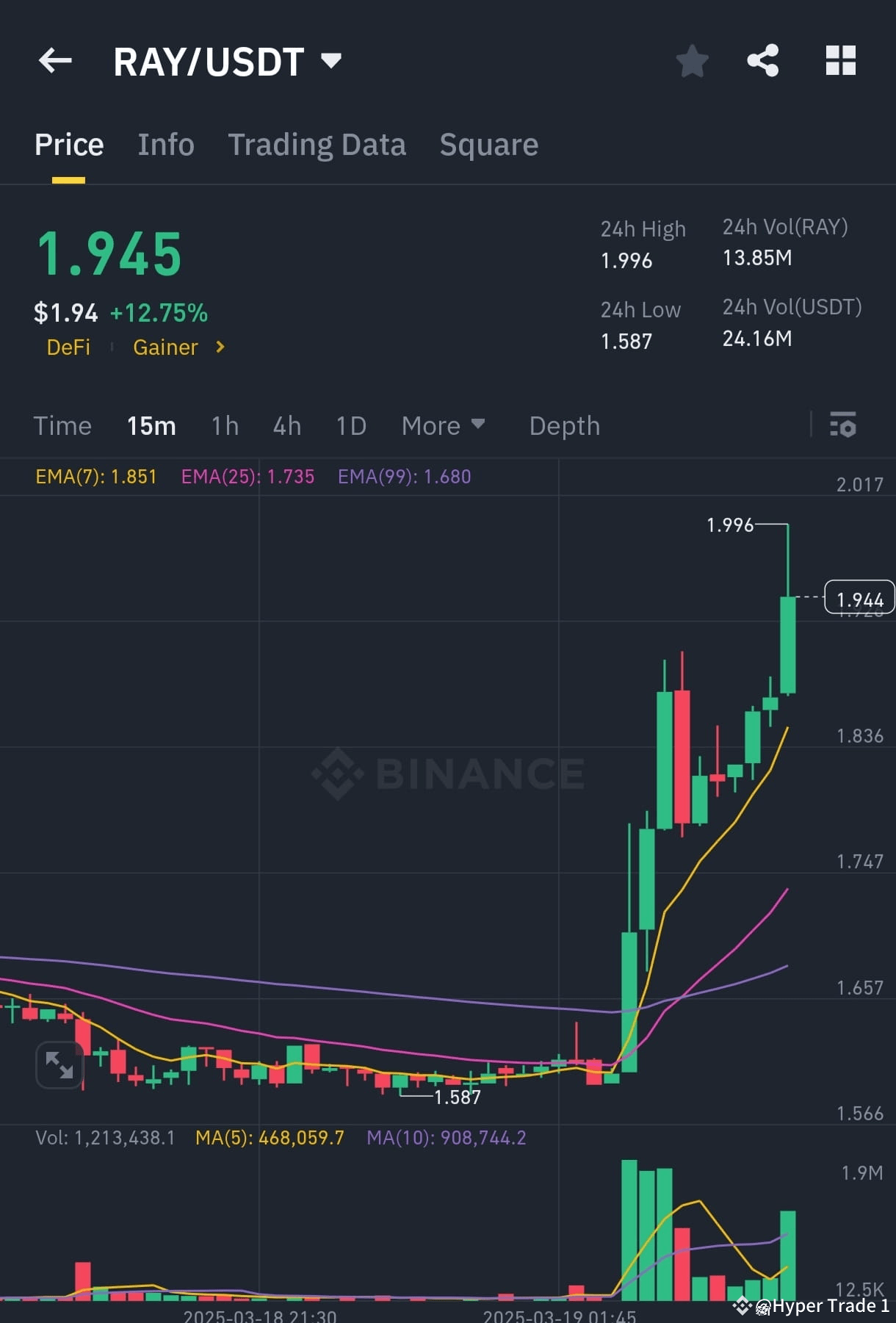Open the grid layout icon top right
Screen dimensions: 896x1323
[840, 61]
